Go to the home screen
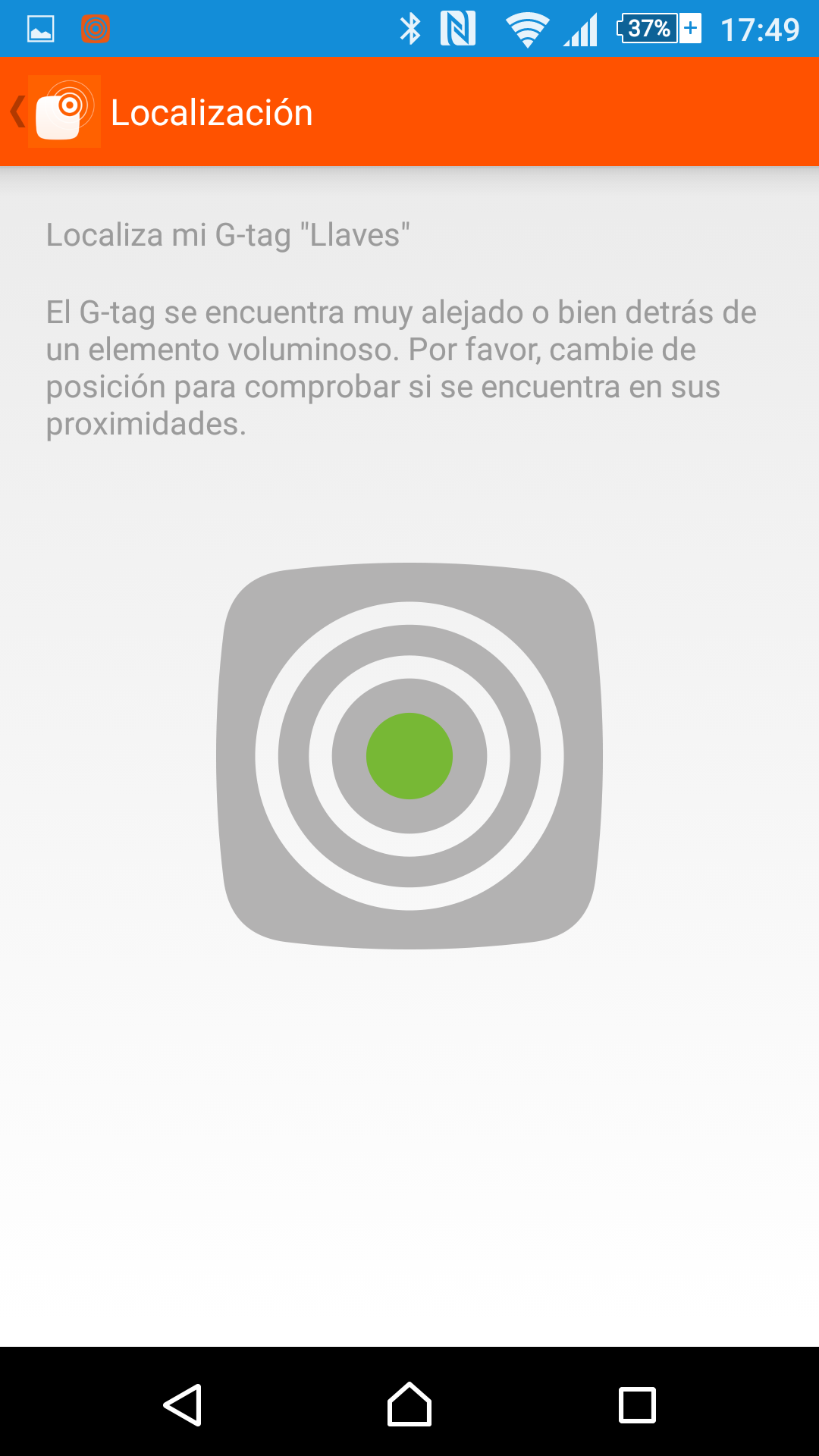This screenshot has width=819, height=1456. click(409, 1404)
